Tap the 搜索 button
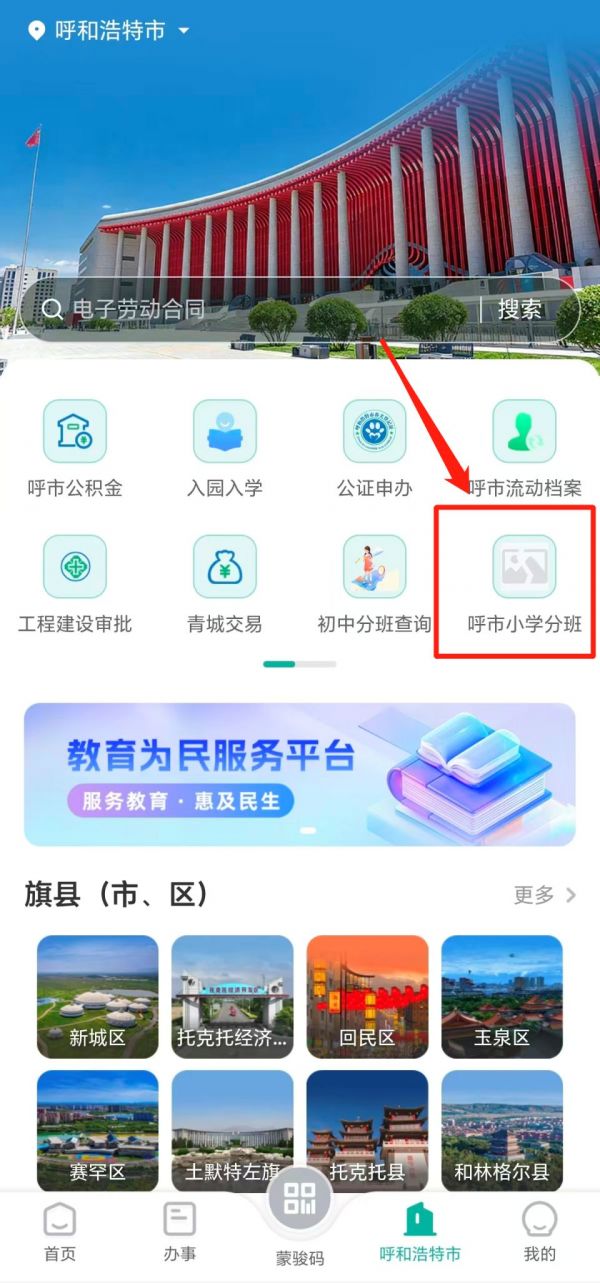 pos(520,309)
